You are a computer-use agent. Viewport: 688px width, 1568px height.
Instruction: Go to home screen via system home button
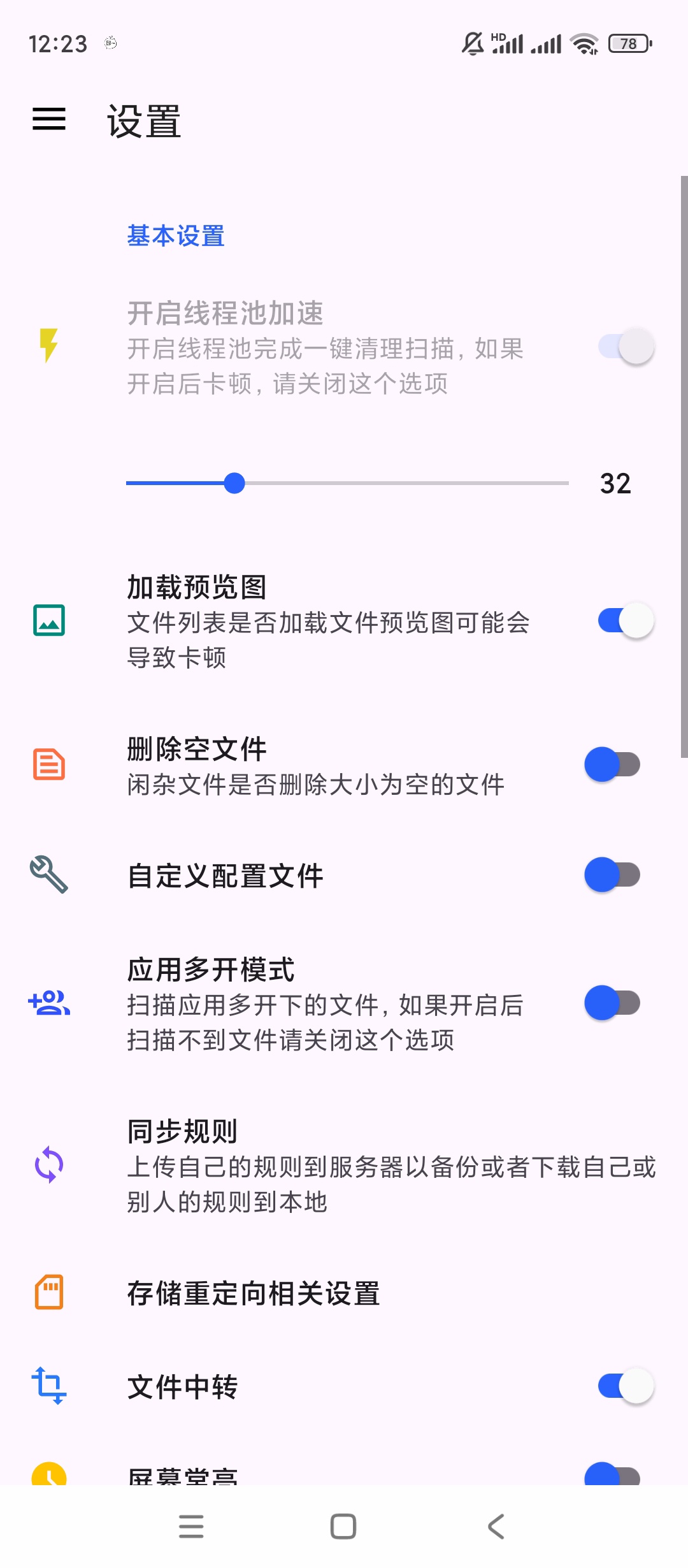pyautogui.click(x=343, y=1527)
